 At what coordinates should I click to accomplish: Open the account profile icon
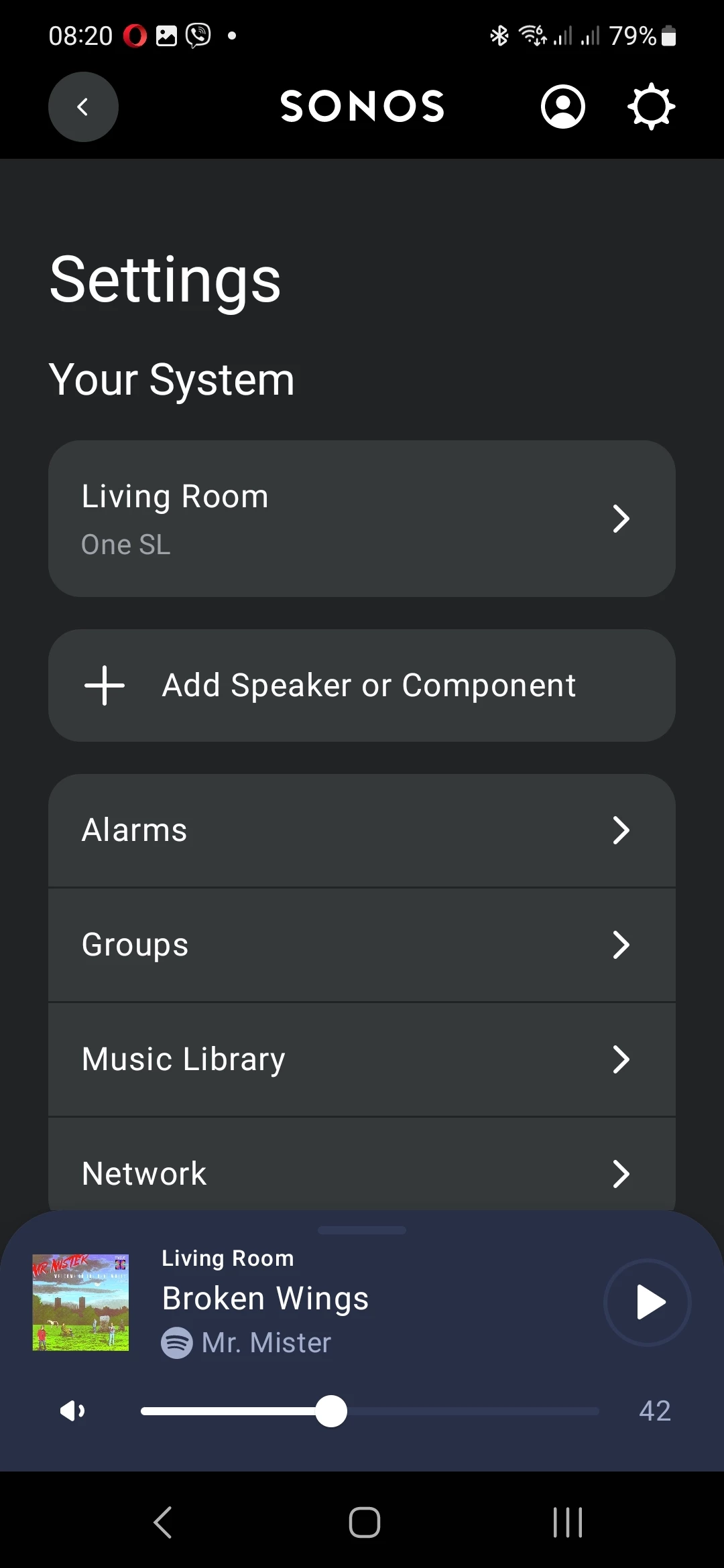pos(563,107)
